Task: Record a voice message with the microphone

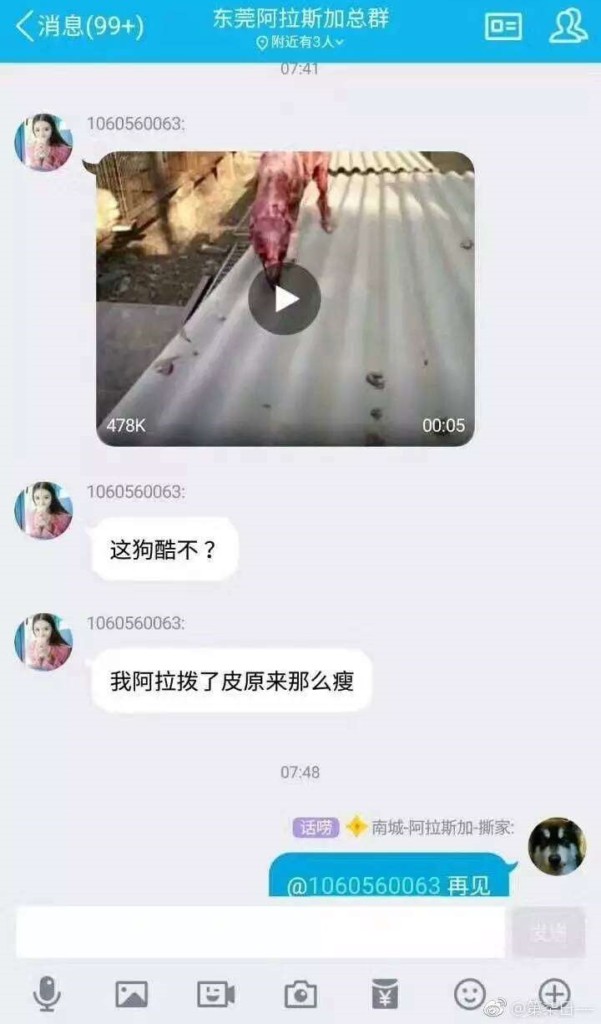Action: (x=46, y=994)
